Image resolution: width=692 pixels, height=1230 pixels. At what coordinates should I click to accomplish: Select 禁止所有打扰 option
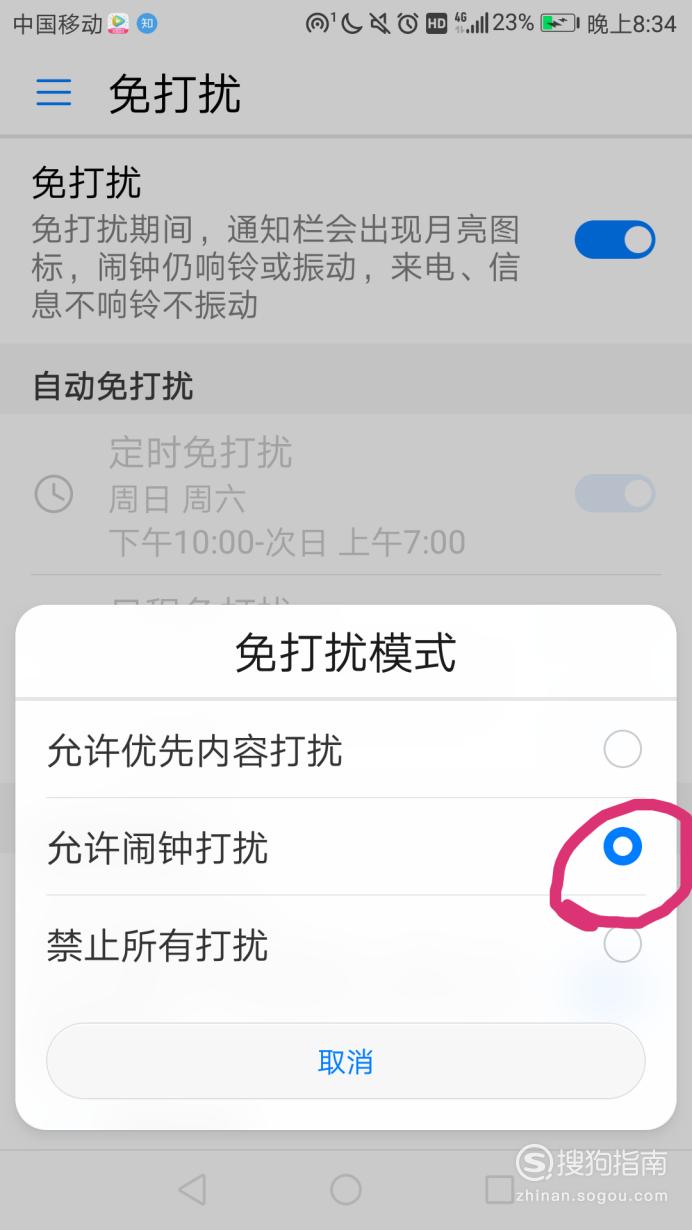[x=345, y=944]
